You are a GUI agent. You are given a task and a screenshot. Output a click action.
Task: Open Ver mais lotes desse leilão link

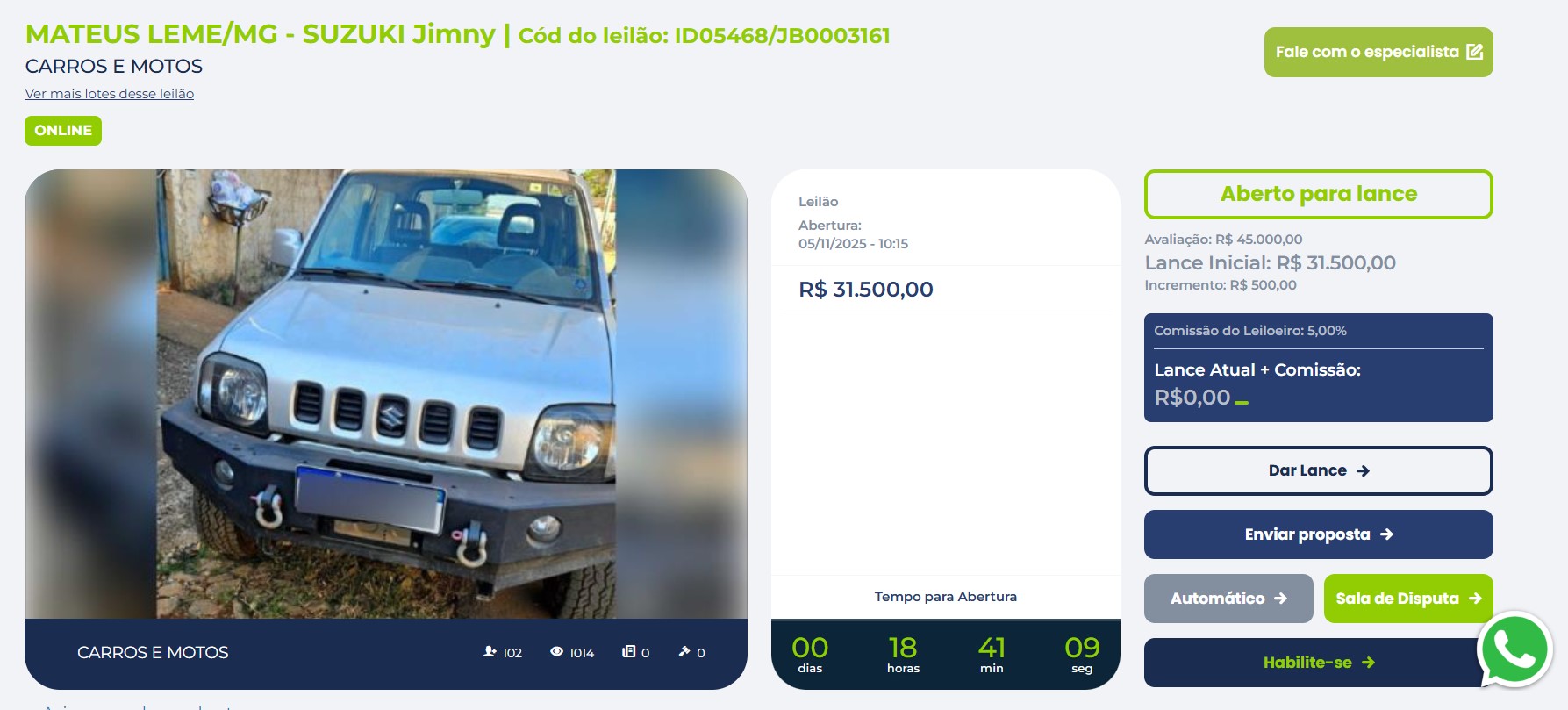[x=110, y=94]
